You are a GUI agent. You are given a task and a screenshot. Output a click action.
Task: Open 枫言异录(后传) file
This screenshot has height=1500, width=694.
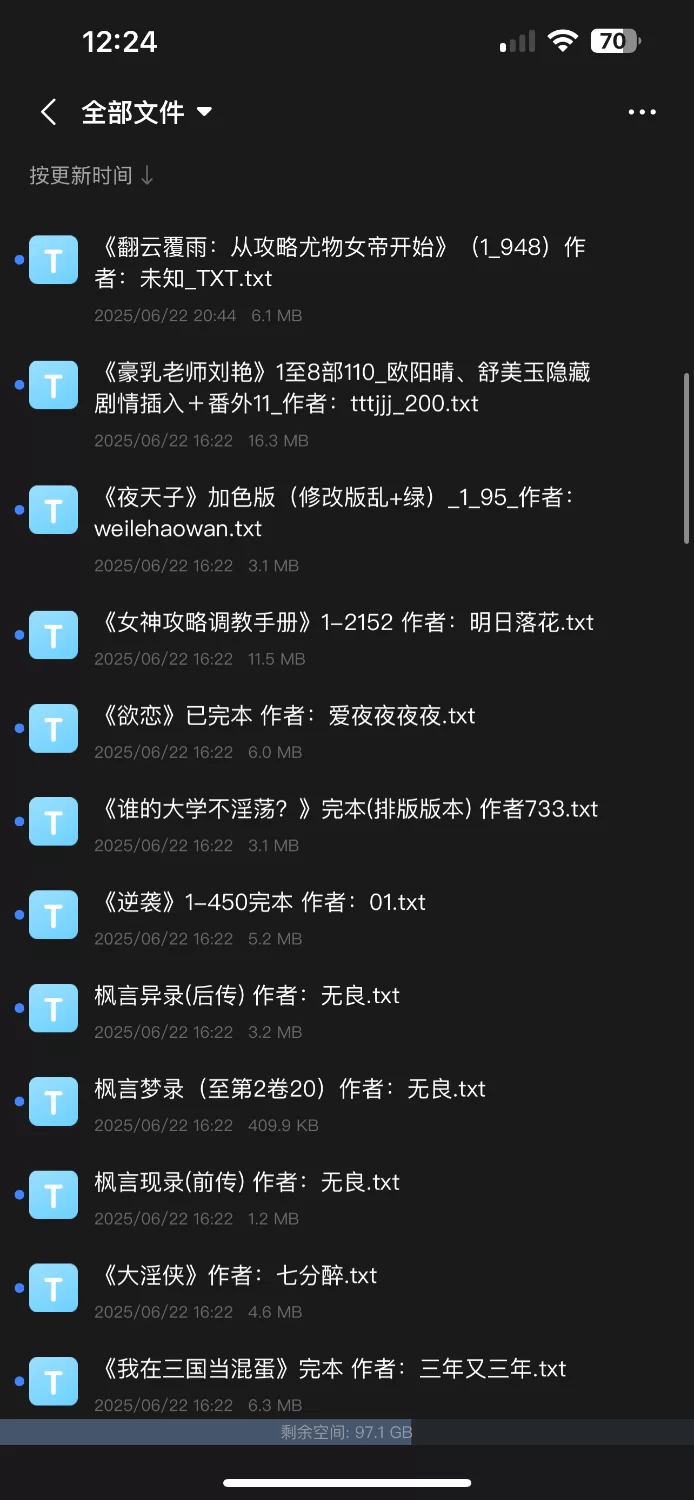[x=247, y=996]
